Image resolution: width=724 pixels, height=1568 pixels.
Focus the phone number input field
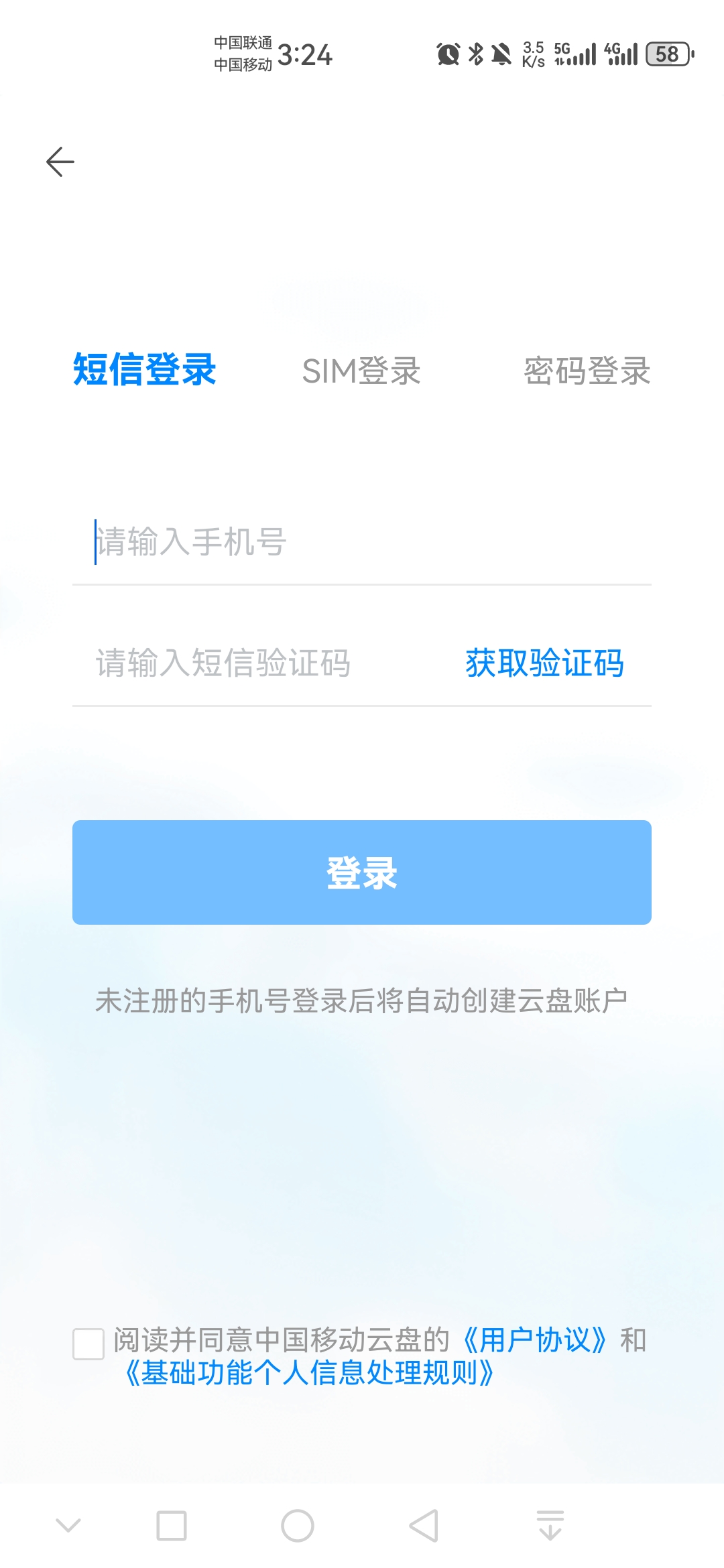[362, 542]
